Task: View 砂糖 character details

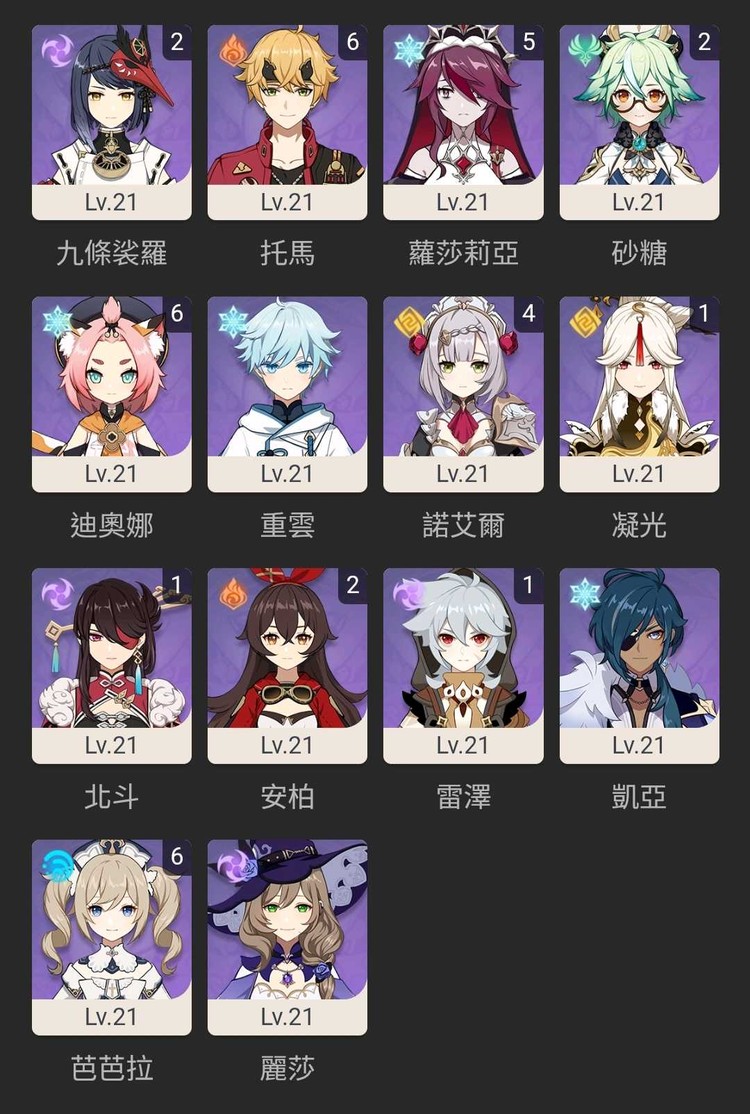Action: click(639, 122)
